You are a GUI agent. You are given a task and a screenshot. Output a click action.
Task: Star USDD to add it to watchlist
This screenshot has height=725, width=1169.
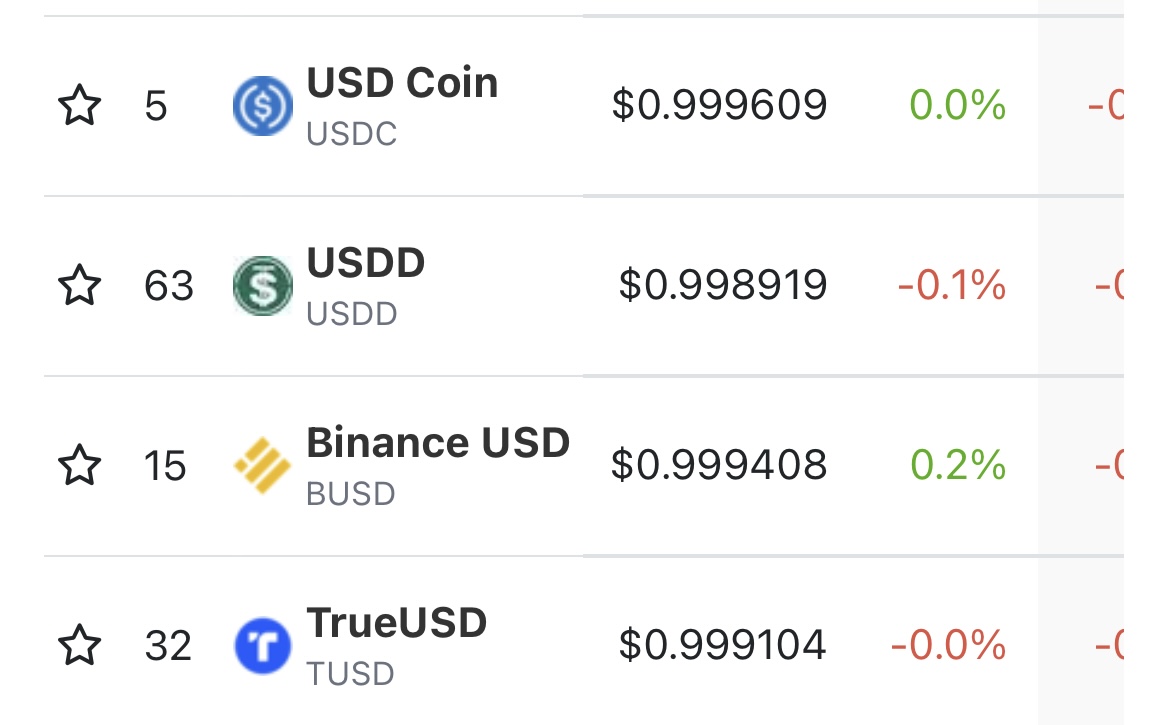click(80, 286)
